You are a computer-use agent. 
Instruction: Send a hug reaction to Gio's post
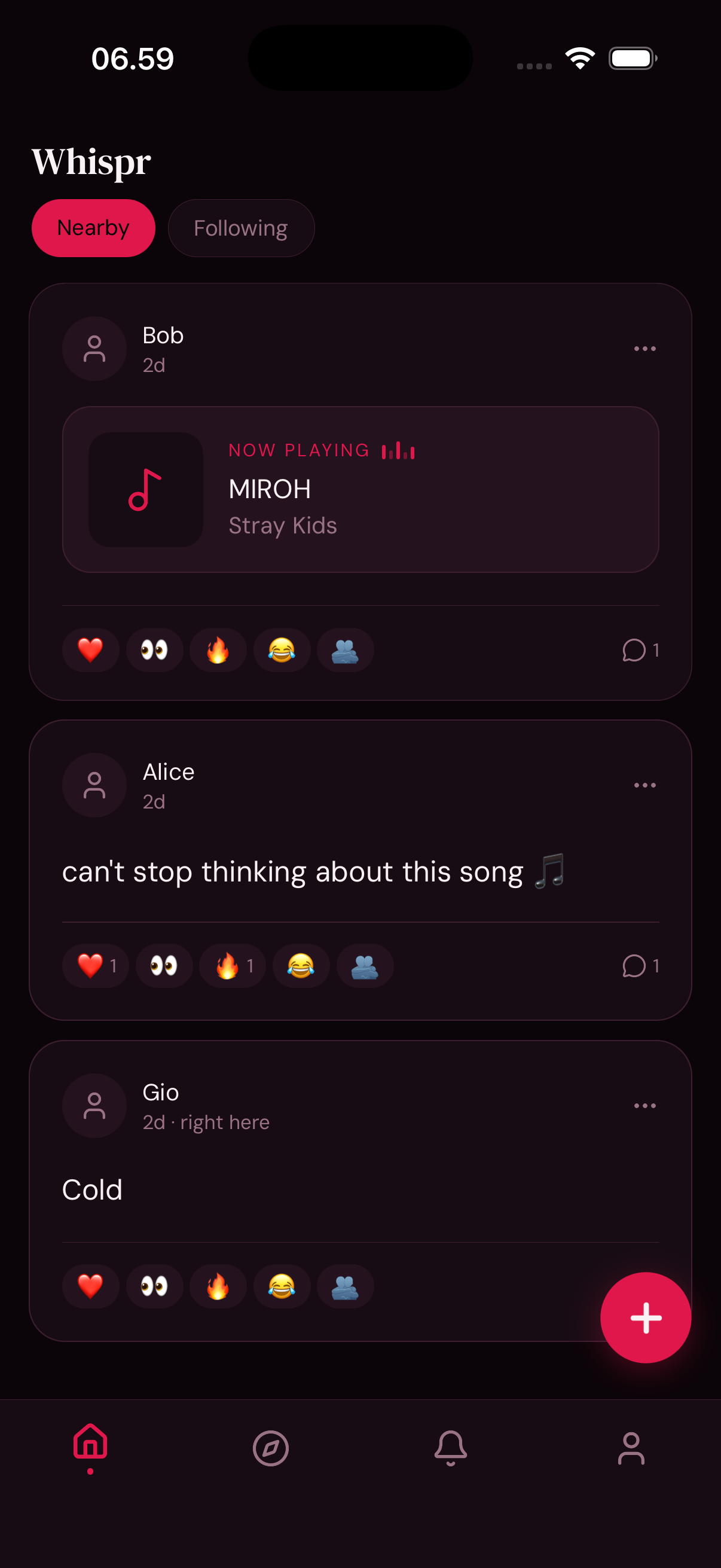[345, 1286]
